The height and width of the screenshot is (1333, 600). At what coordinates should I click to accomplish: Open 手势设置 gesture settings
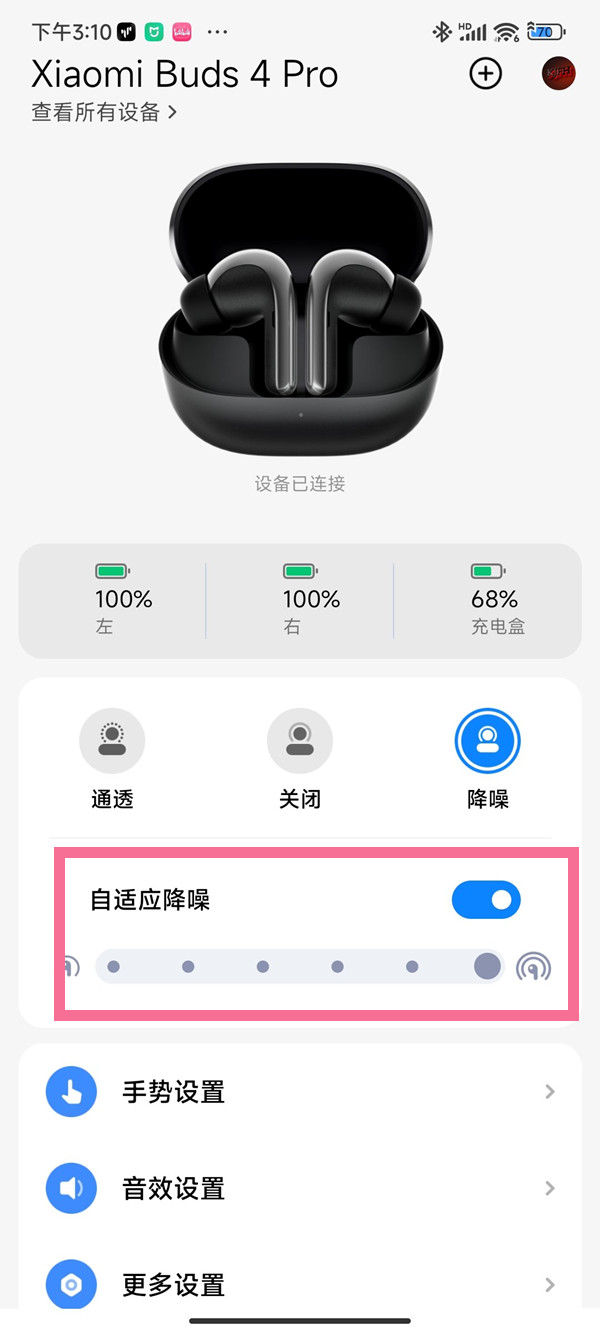(x=300, y=1092)
